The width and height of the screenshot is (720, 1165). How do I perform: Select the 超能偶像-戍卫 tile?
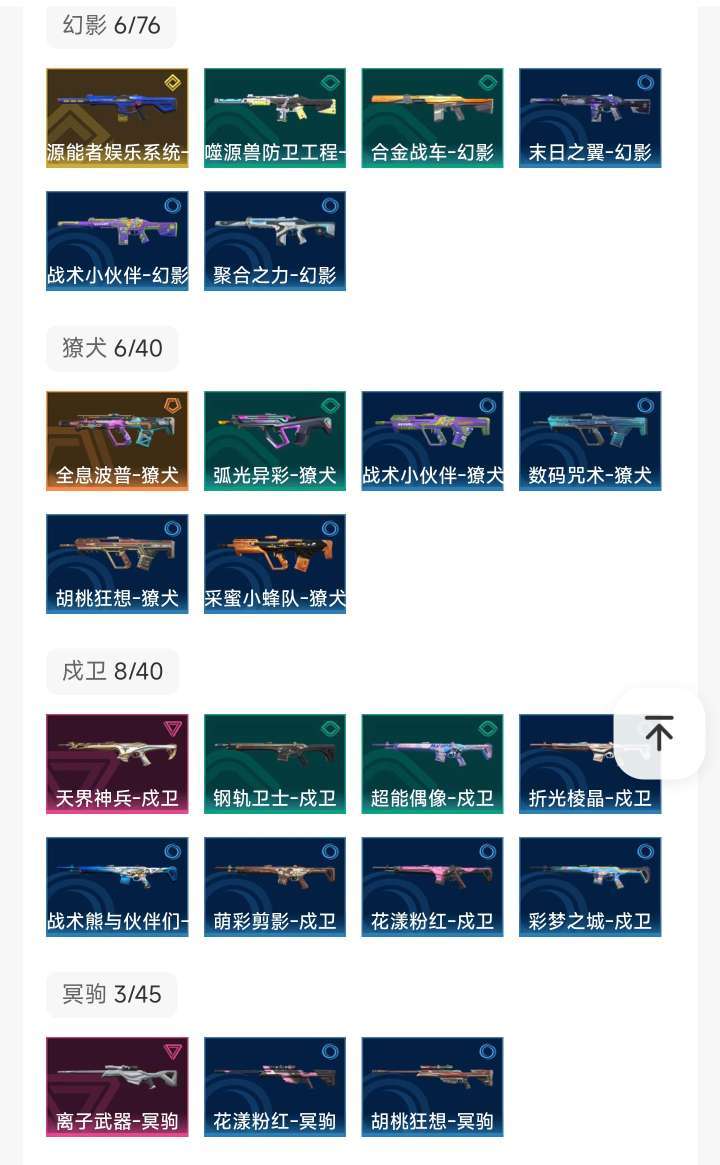pyautogui.click(x=432, y=764)
